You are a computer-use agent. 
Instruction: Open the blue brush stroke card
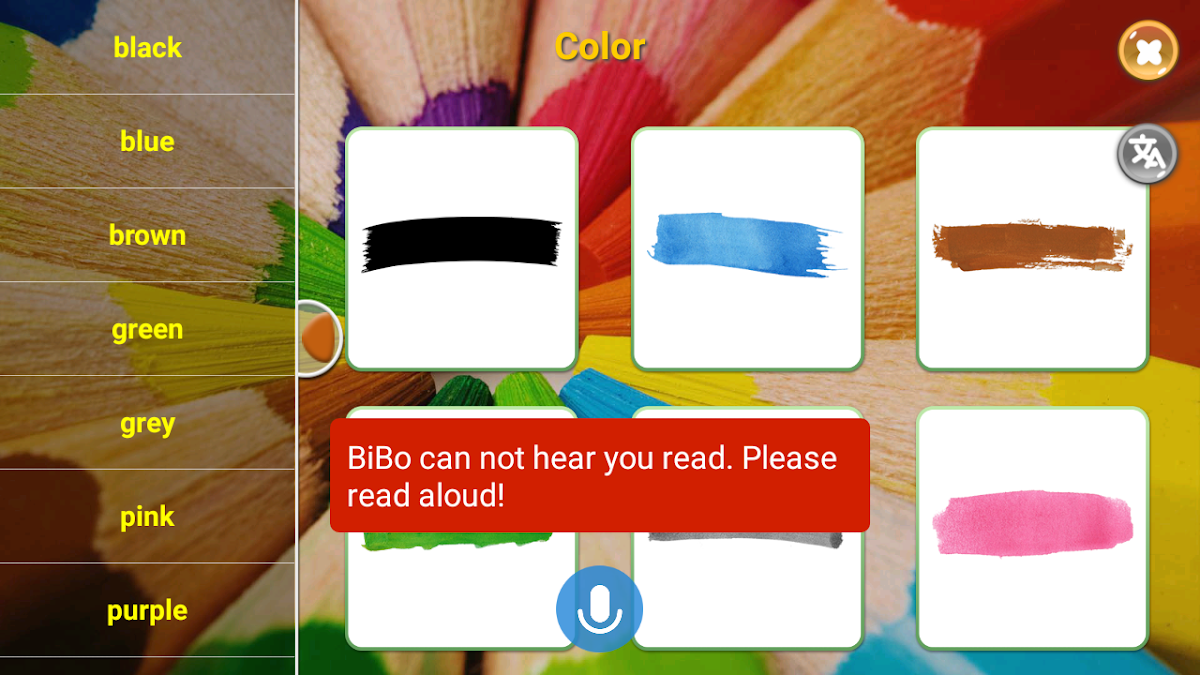pos(747,248)
